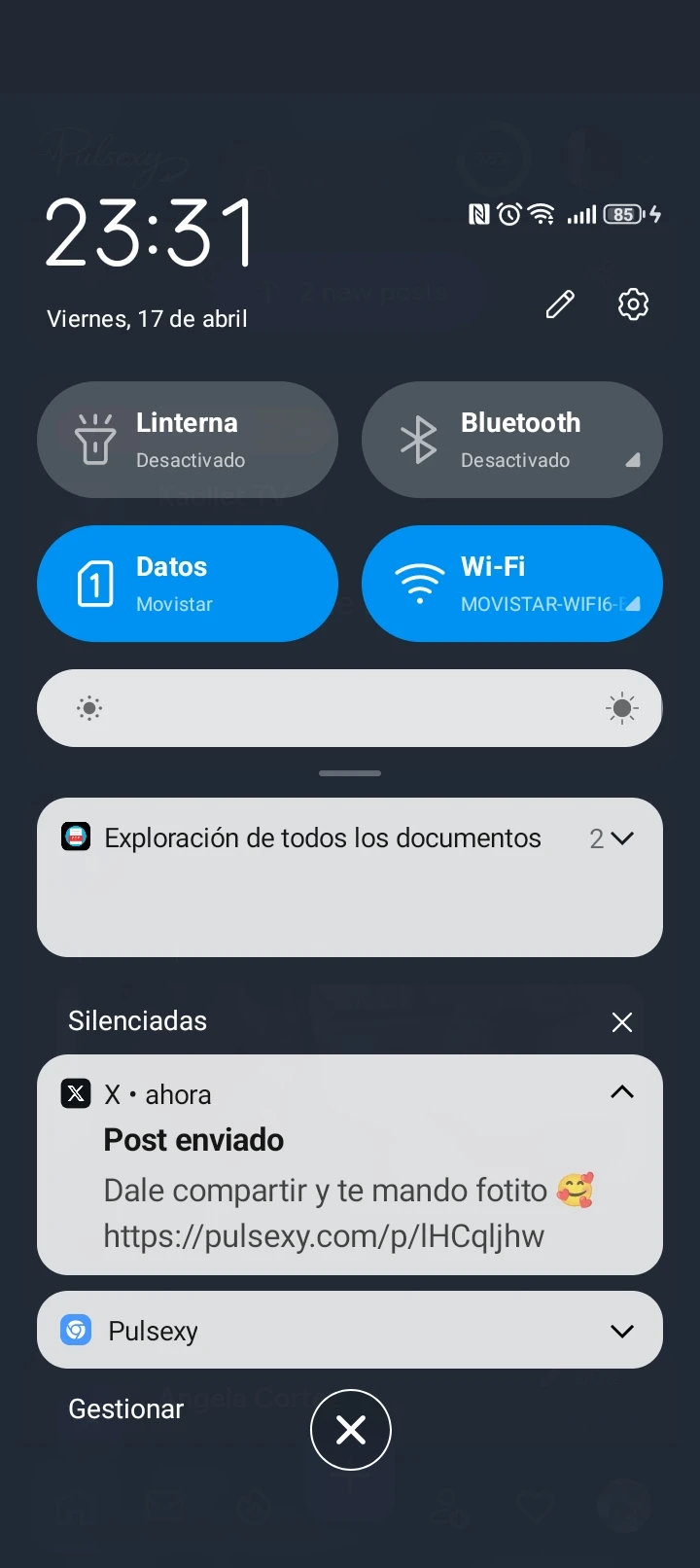Viewport: 700px width, 1568px height.
Task: Turn on the Linterna flashlight tile
Action: pos(187,440)
